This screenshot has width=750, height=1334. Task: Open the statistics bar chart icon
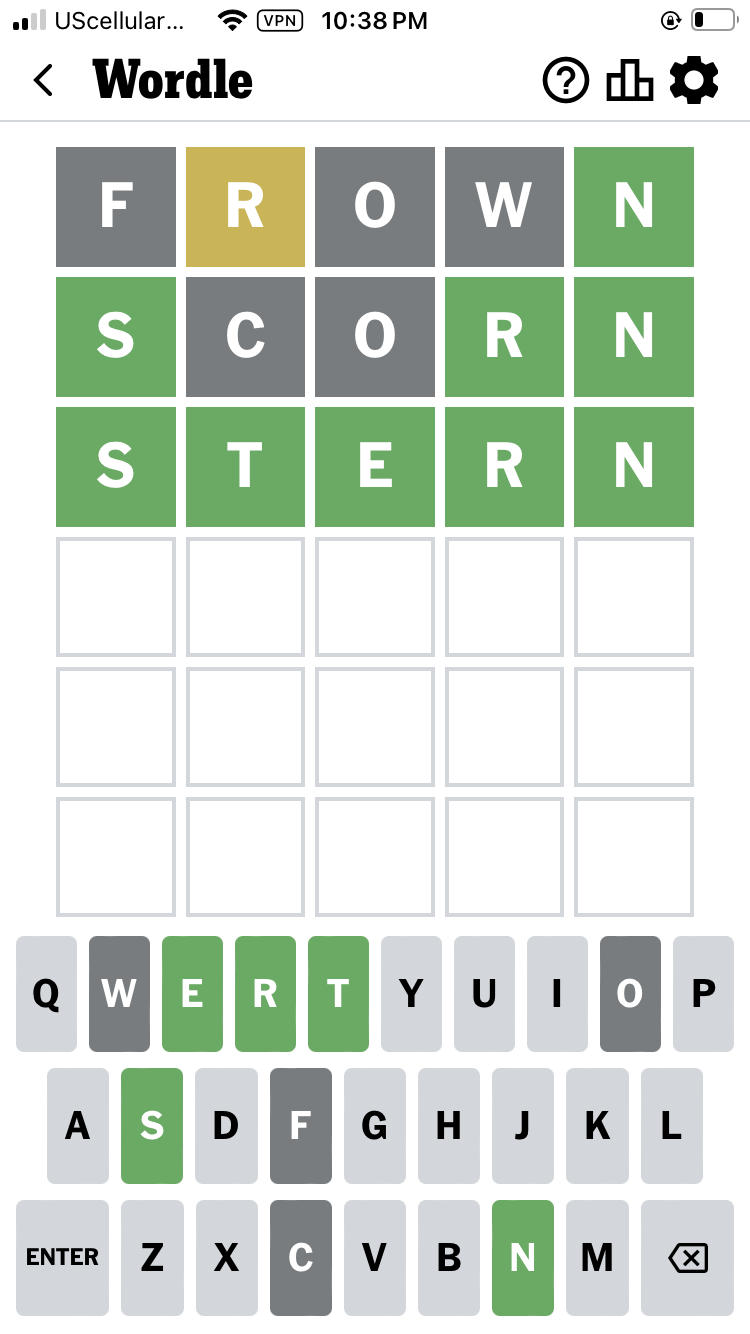tap(630, 80)
